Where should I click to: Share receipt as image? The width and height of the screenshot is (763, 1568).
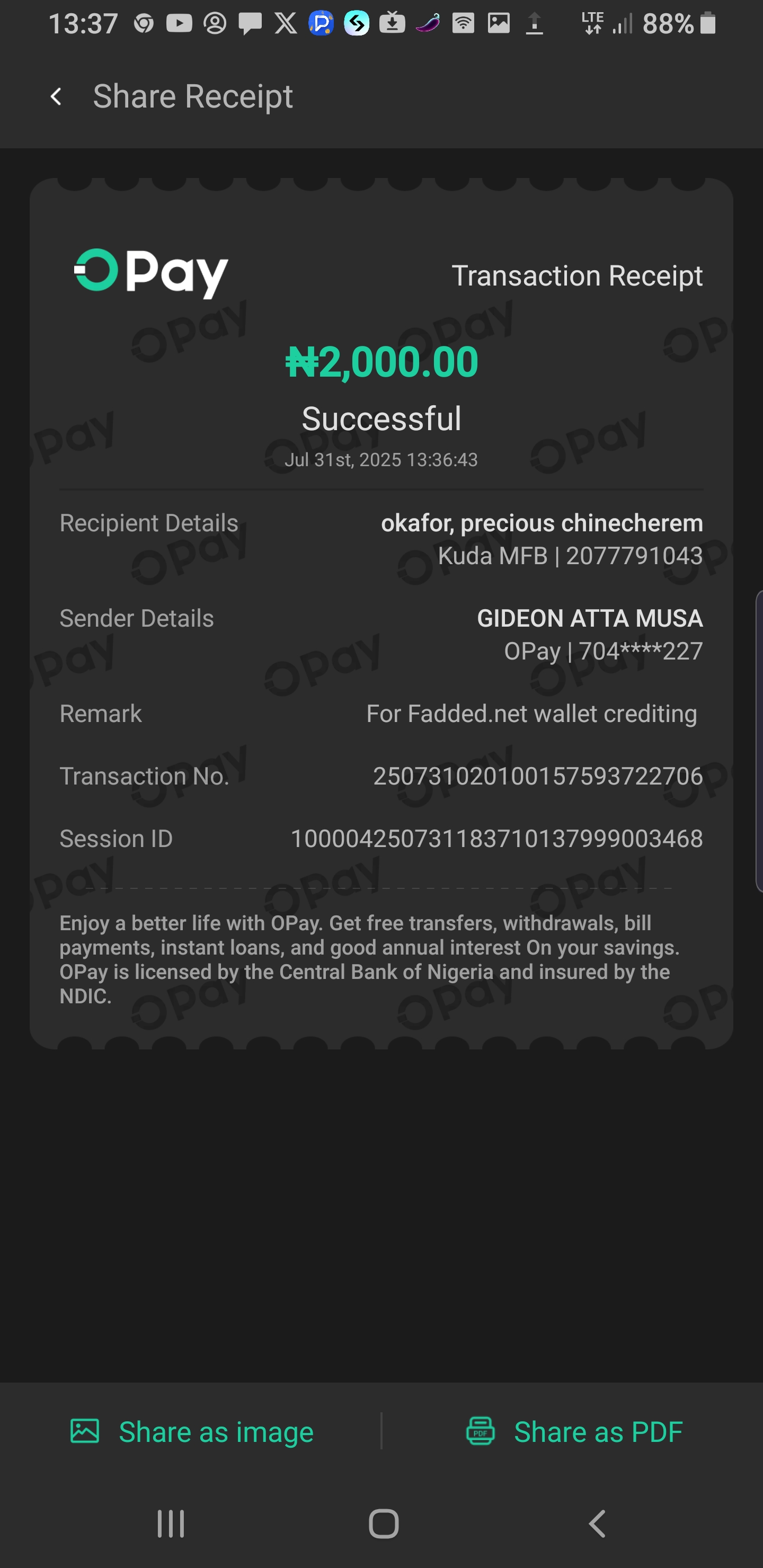[x=192, y=1432]
